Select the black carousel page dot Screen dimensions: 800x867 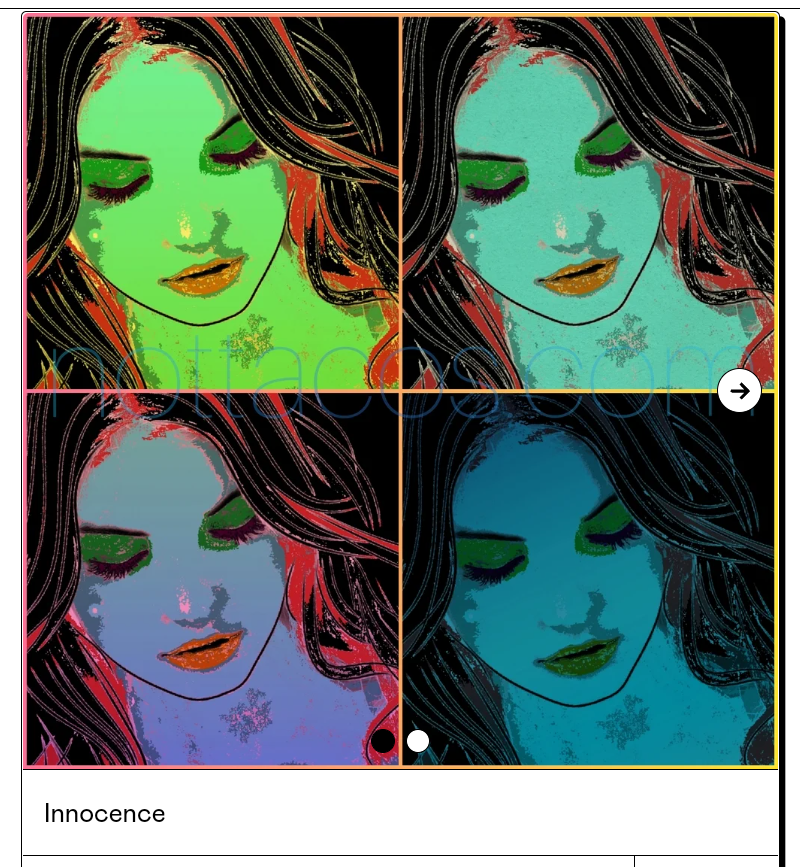pyautogui.click(x=383, y=741)
